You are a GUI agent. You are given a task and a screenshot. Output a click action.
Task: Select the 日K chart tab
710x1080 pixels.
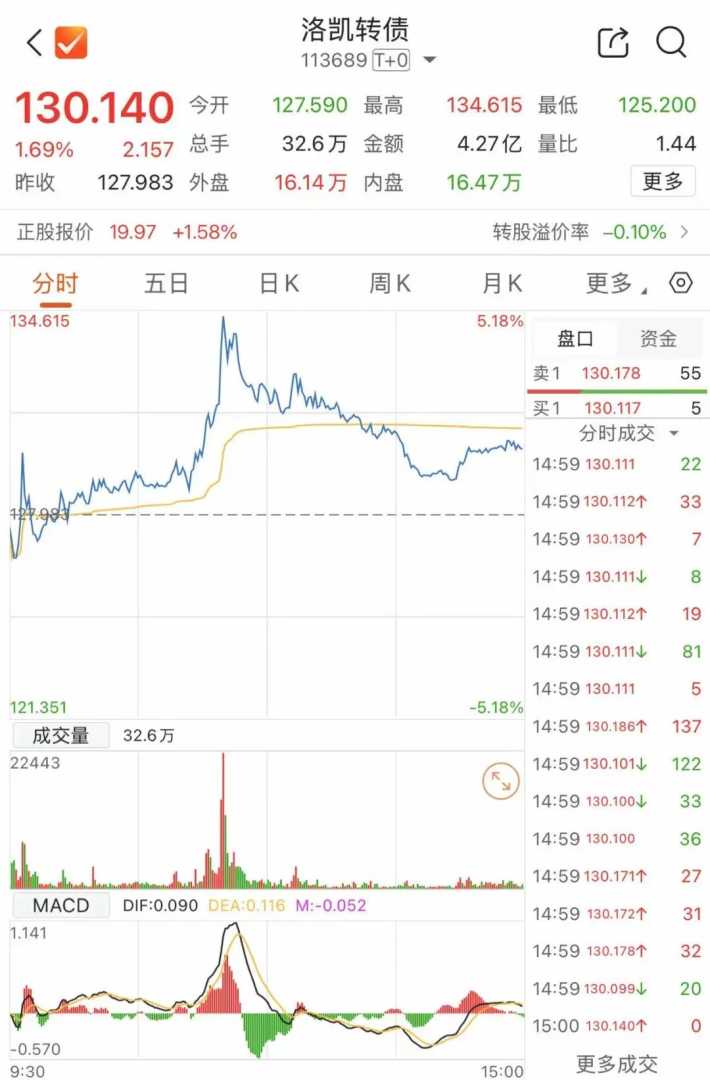[279, 284]
